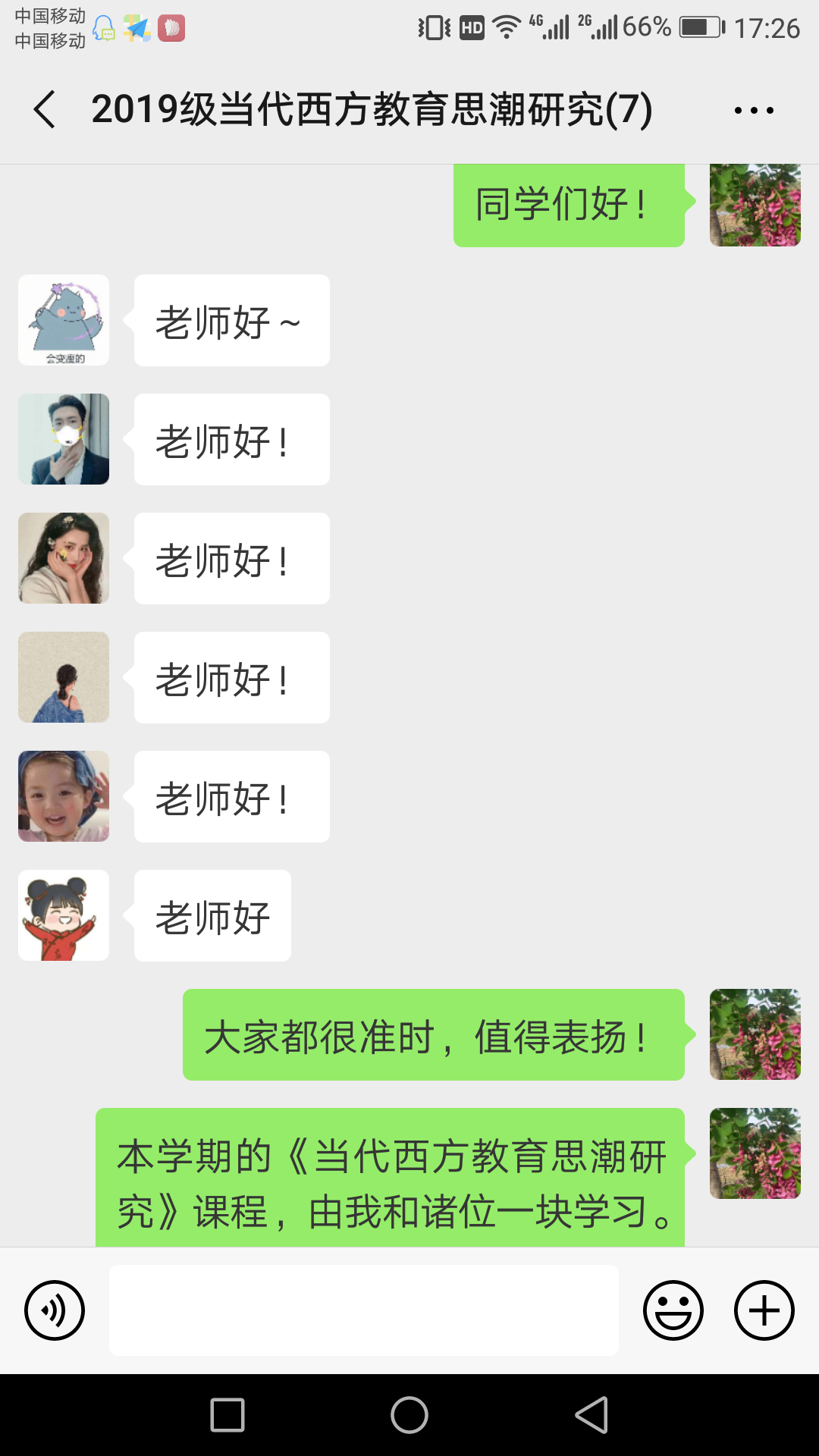Open the plus attachments panel
819x1456 pixels.
(x=764, y=1310)
